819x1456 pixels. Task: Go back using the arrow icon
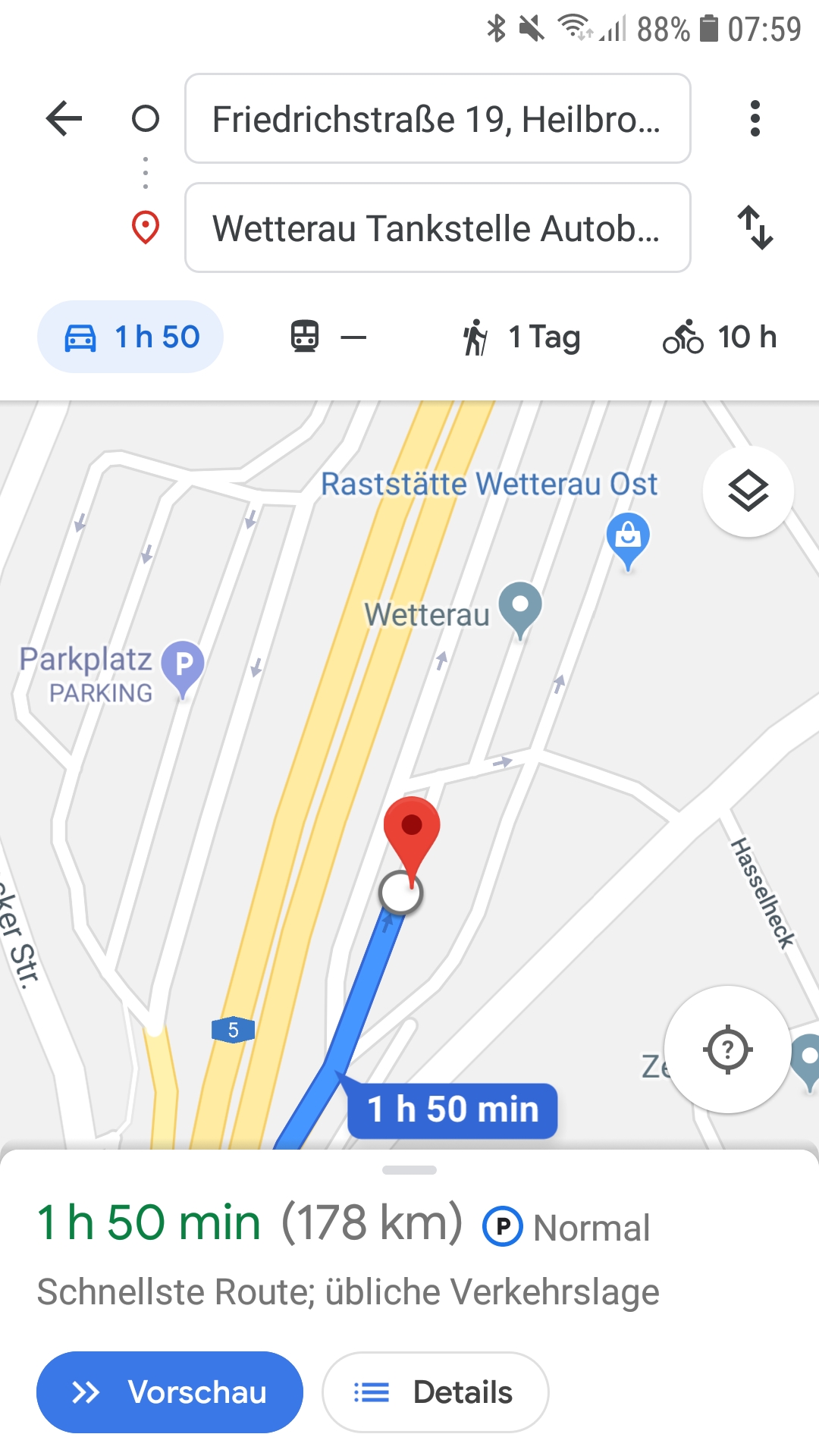tap(64, 118)
